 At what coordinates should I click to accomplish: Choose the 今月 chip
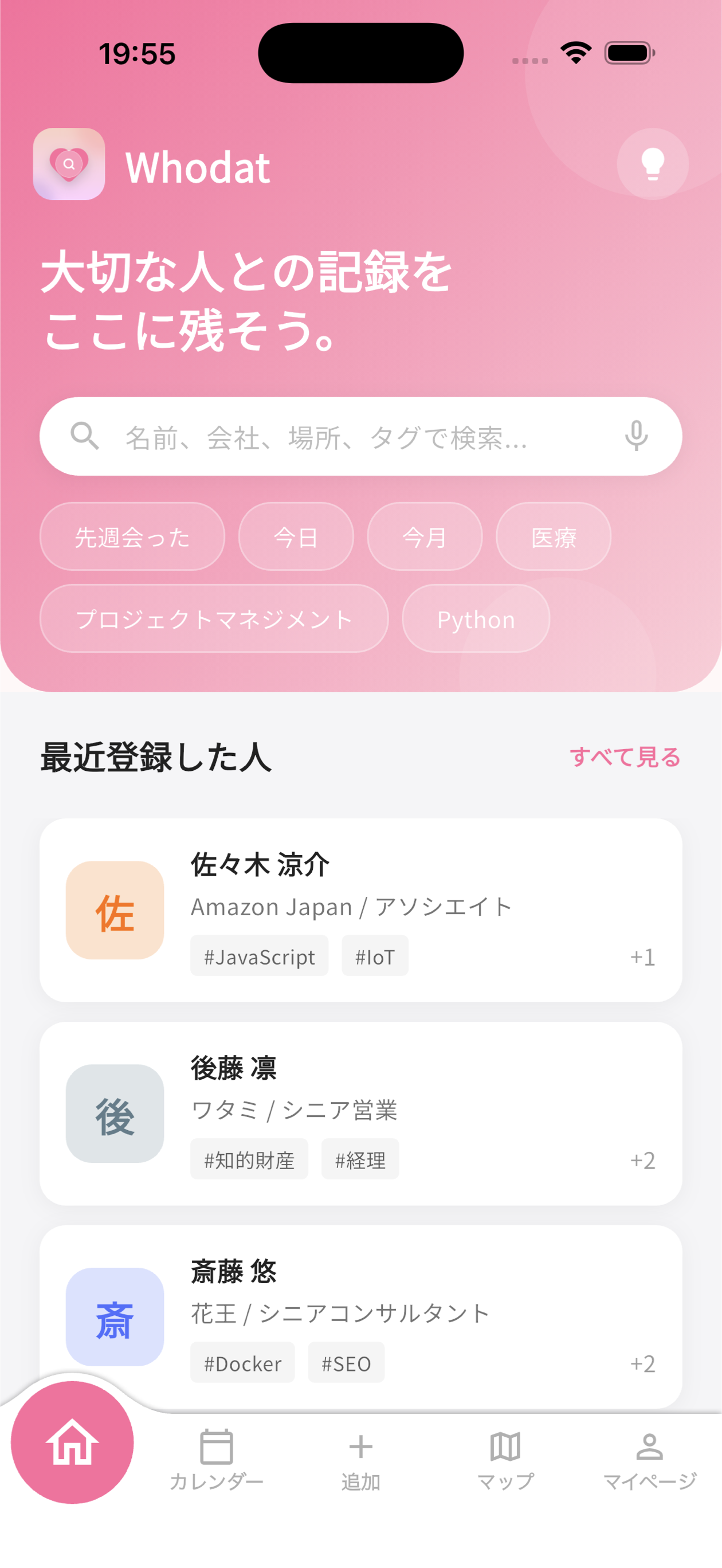pos(424,537)
